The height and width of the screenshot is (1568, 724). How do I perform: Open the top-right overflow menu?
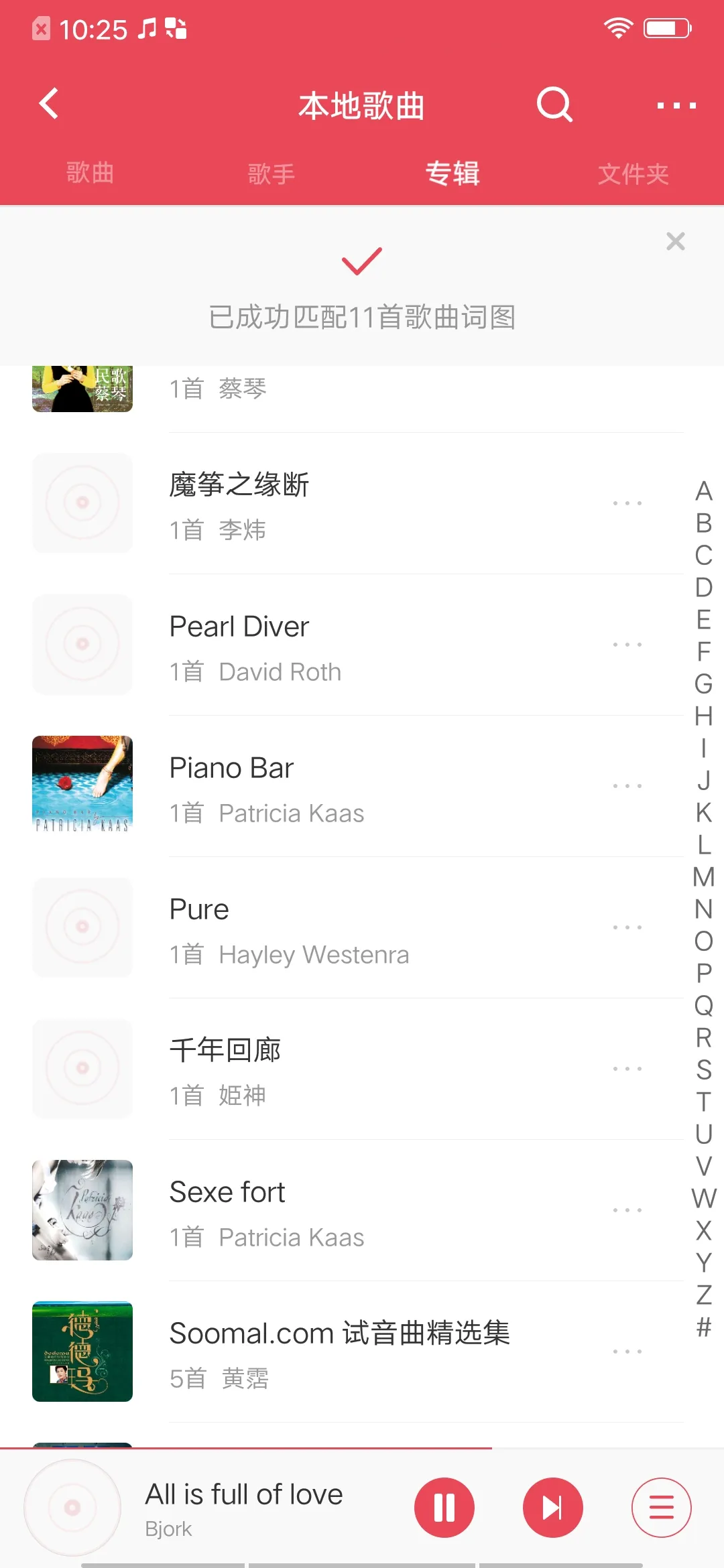click(676, 105)
